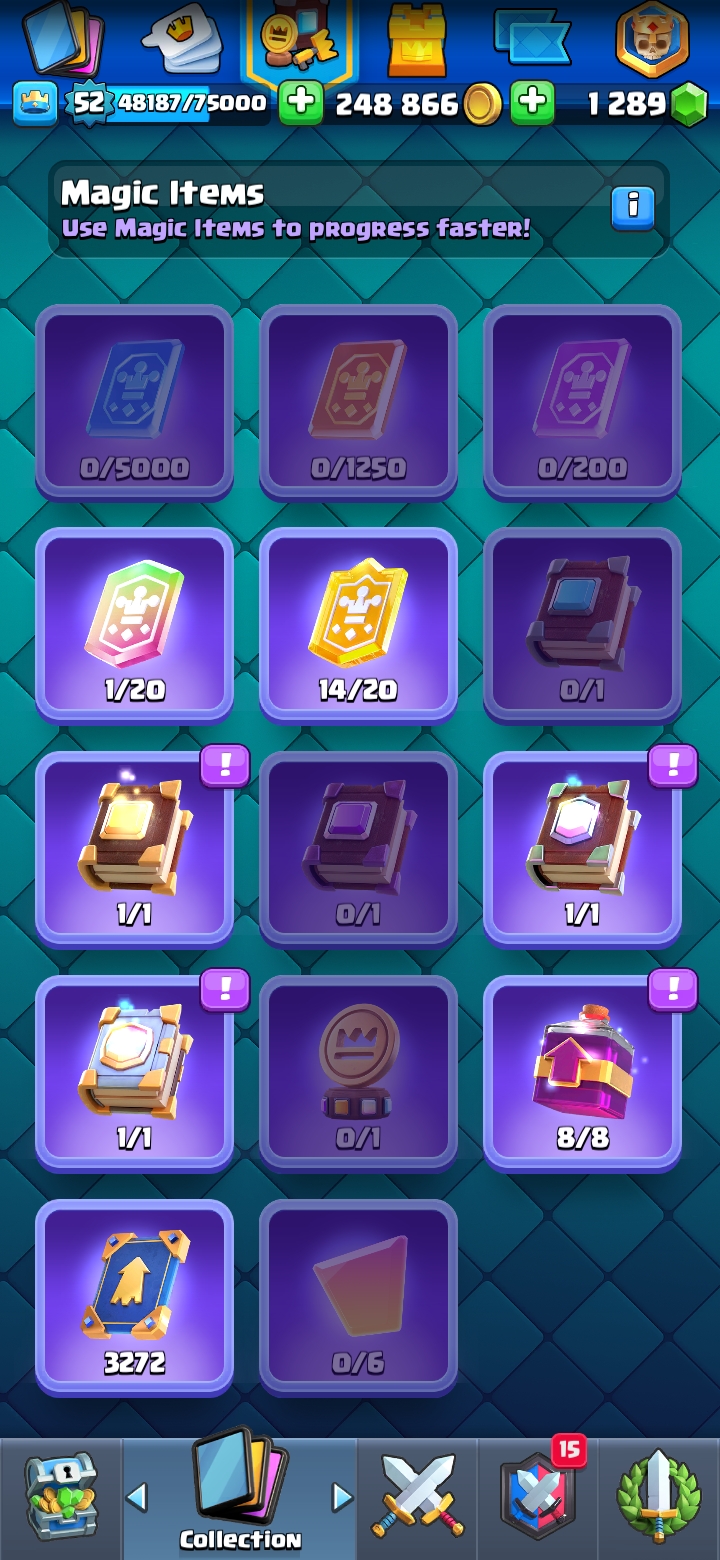Select the rainbow wild card showing 1/20

(x=134, y=624)
